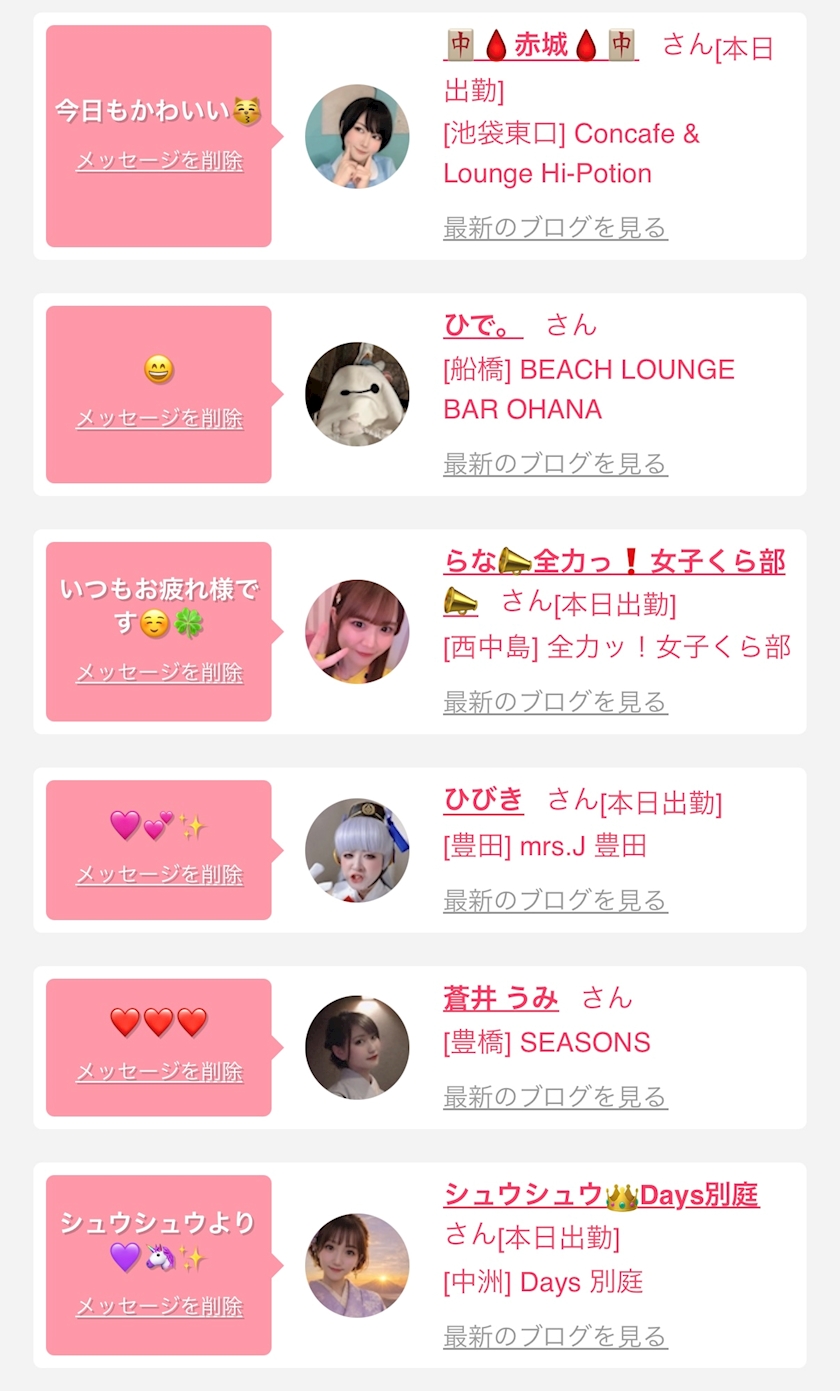Open ひで。's profile link
This screenshot has height=1391, width=840.
pyautogui.click(x=482, y=325)
